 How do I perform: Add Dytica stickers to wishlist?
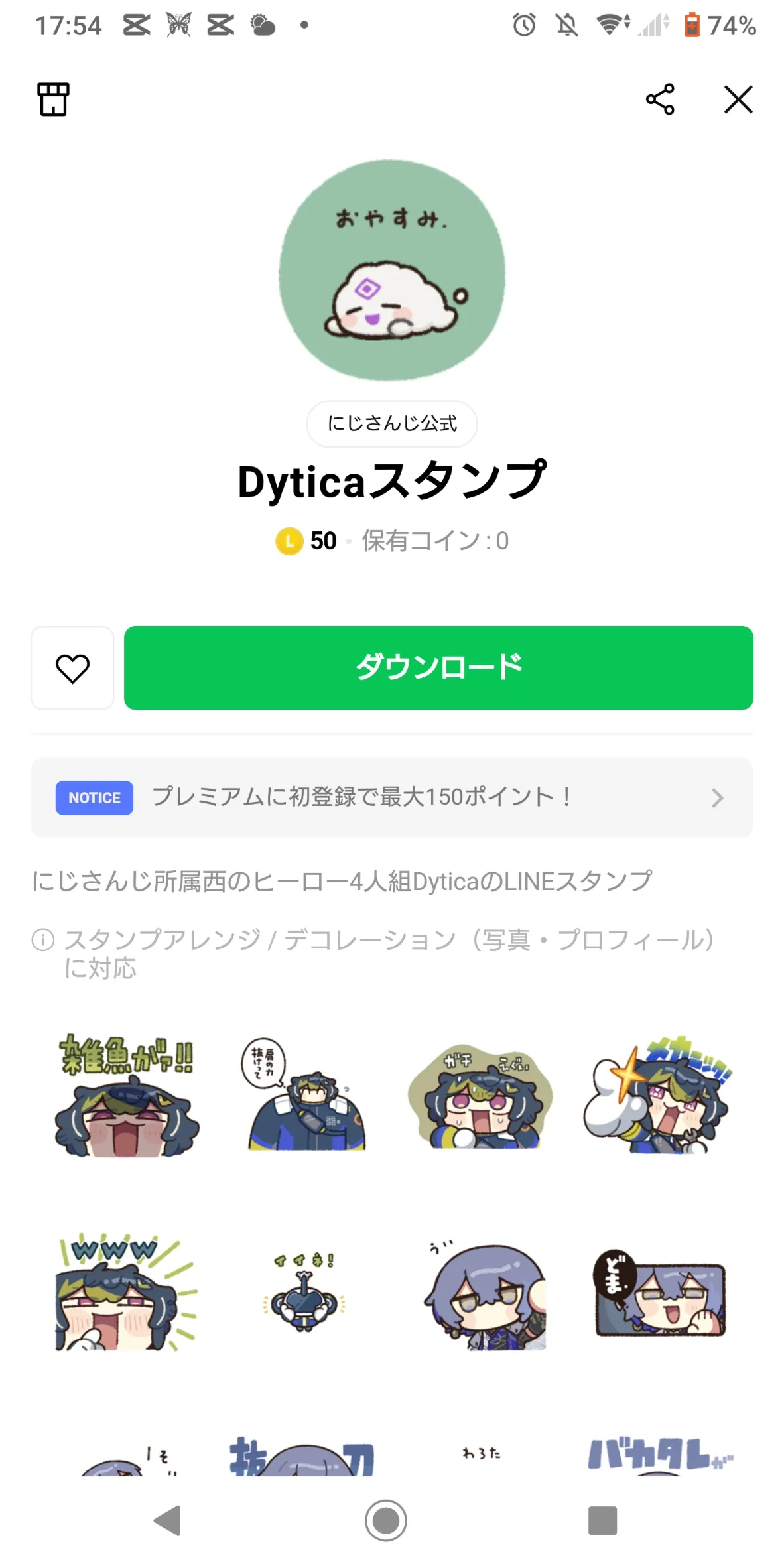tap(72, 668)
